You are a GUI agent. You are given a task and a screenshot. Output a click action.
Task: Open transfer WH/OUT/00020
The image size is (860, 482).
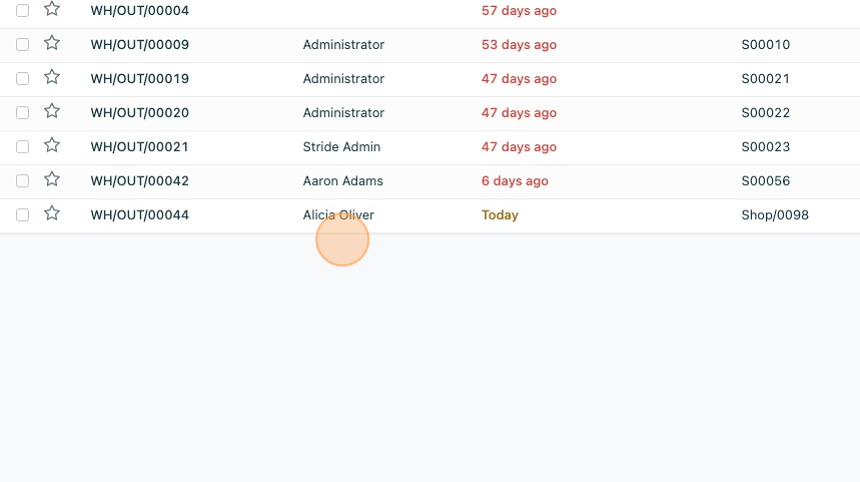[x=139, y=113]
